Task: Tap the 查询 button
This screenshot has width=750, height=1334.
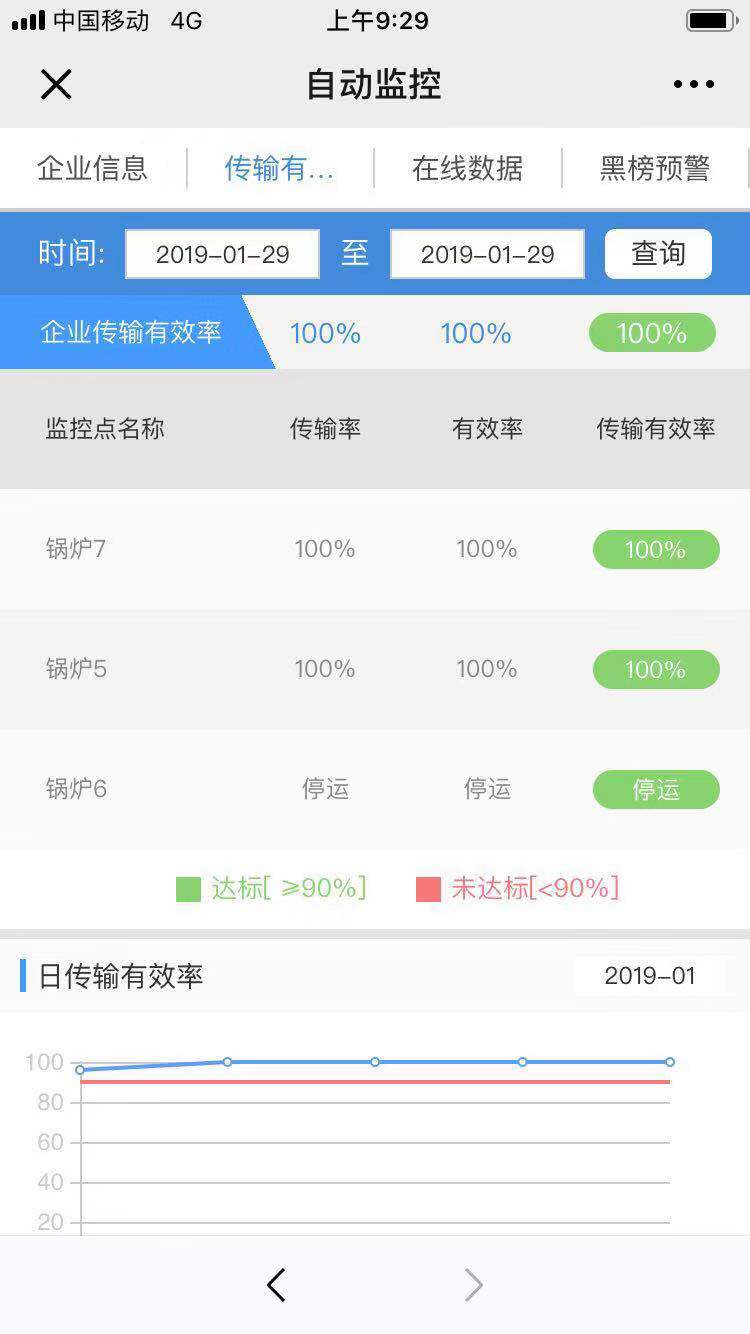Action: coord(658,254)
